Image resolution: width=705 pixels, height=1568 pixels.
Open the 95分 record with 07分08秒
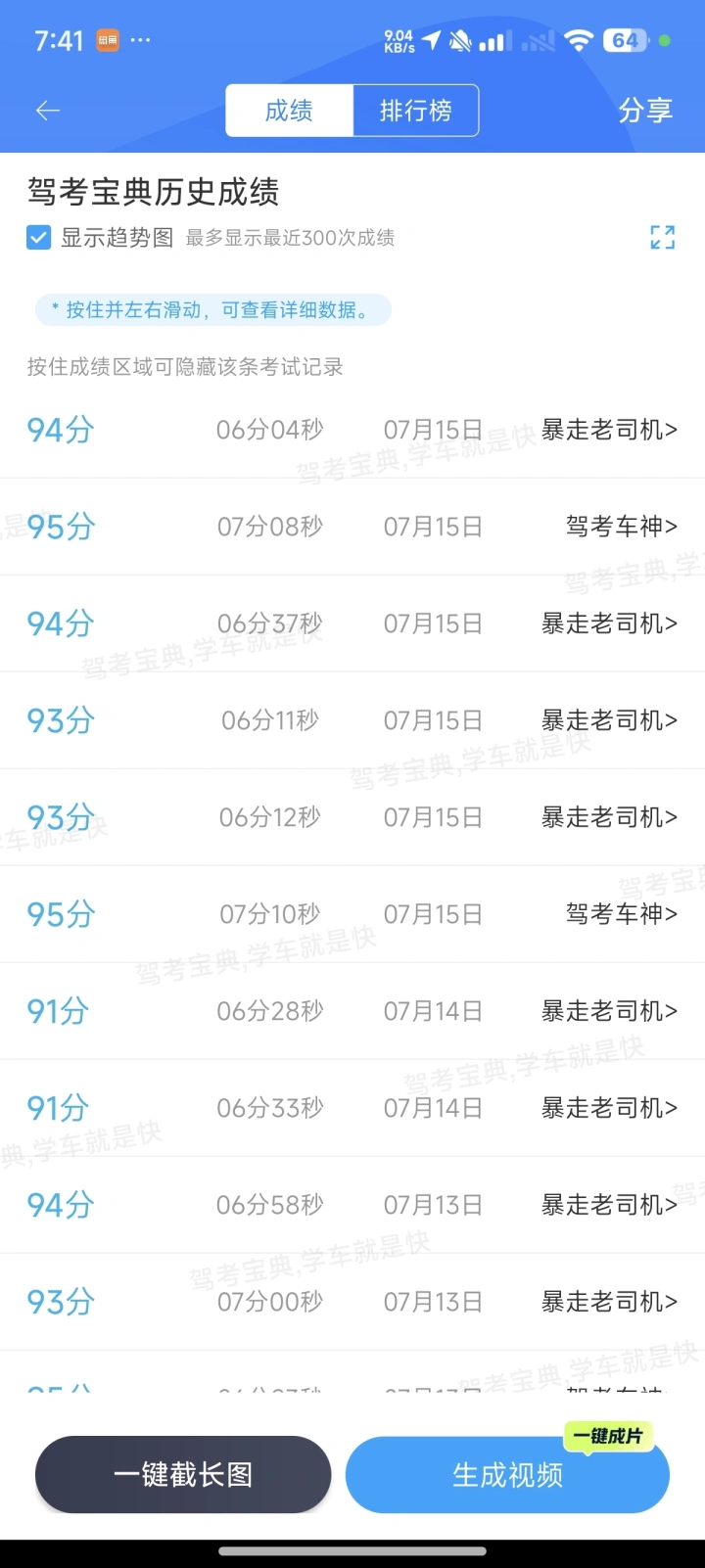tap(352, 527)
